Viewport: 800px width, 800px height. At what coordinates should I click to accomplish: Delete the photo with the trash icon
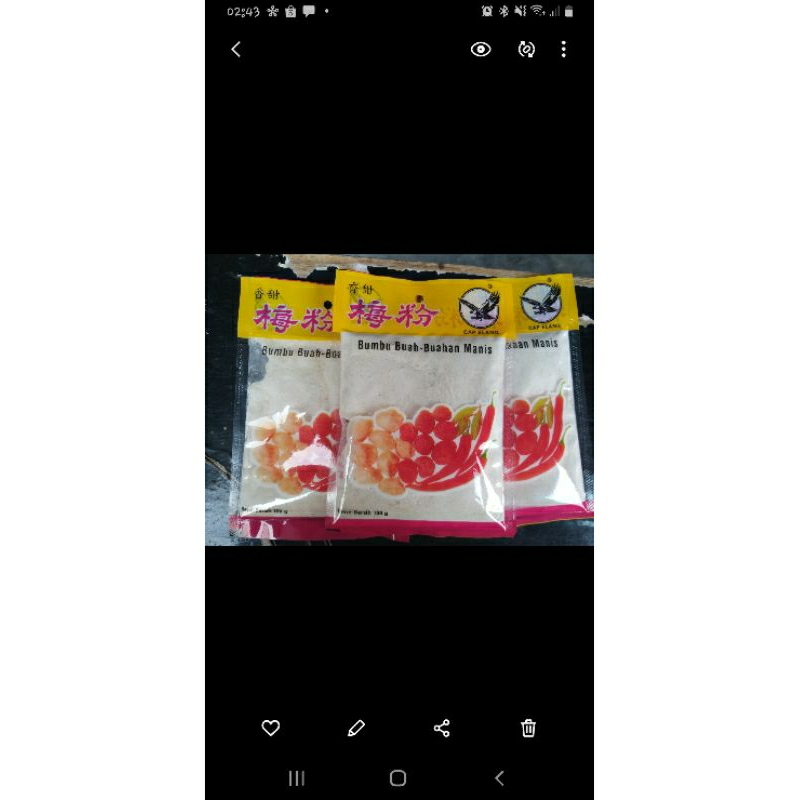click(529, 728)
